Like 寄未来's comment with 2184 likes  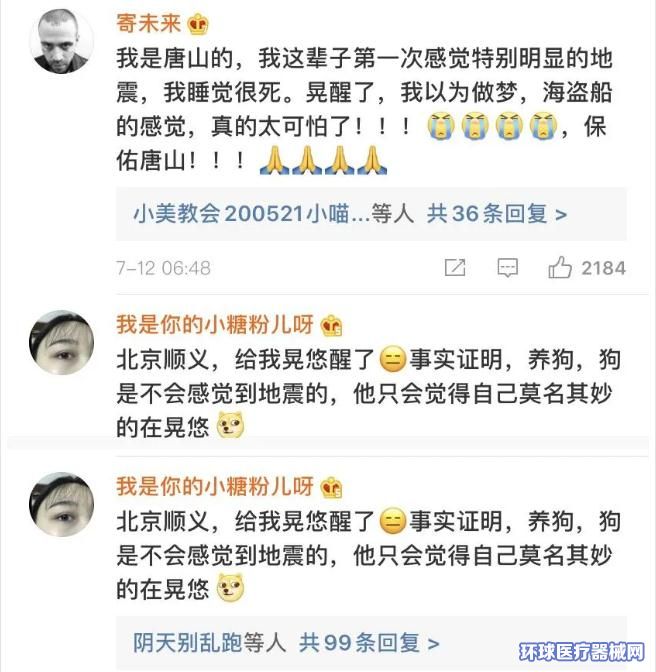pyautogui.click(x=560, y=268)
